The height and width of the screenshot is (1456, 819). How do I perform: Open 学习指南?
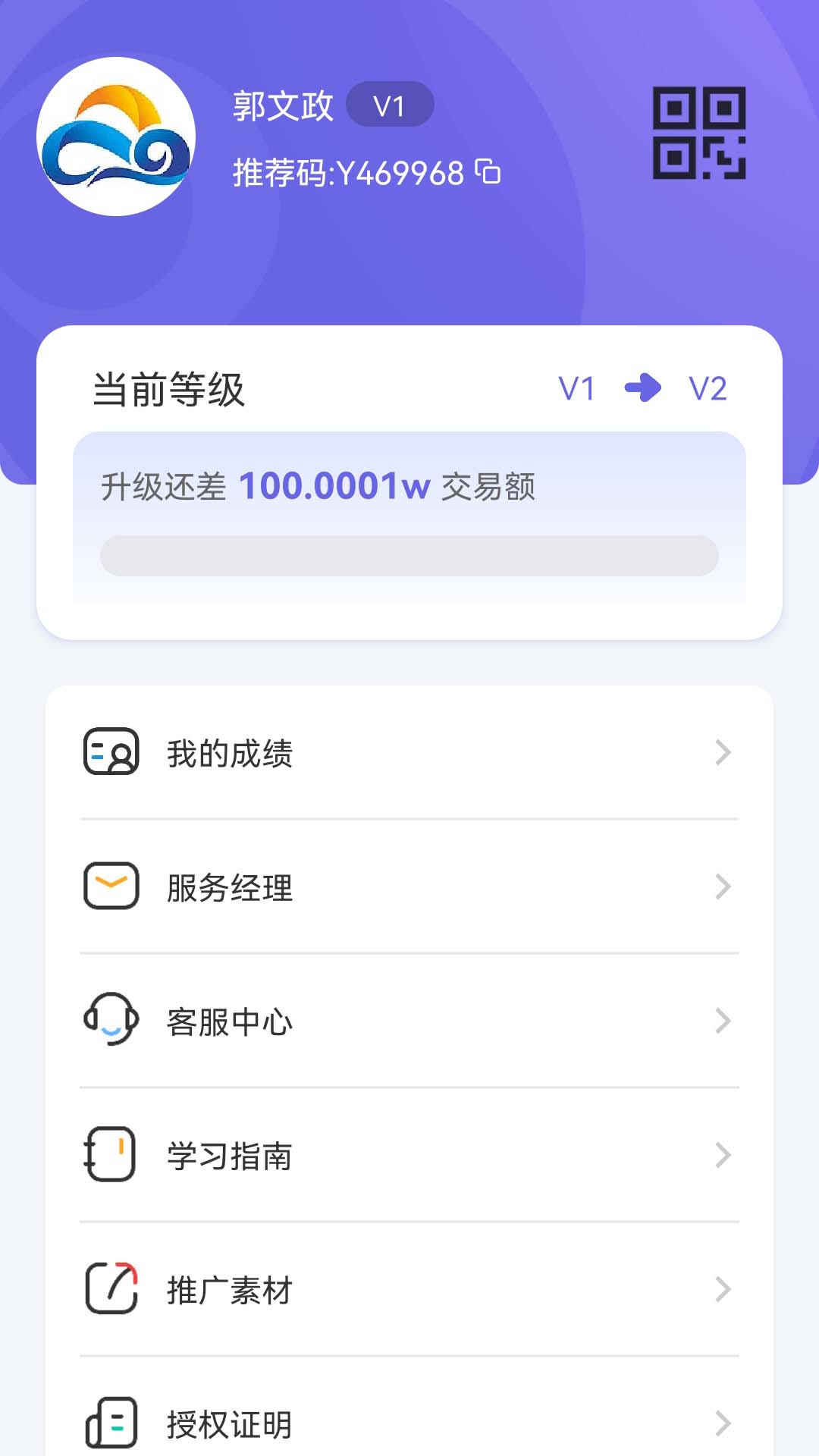tap(409, 1155)
